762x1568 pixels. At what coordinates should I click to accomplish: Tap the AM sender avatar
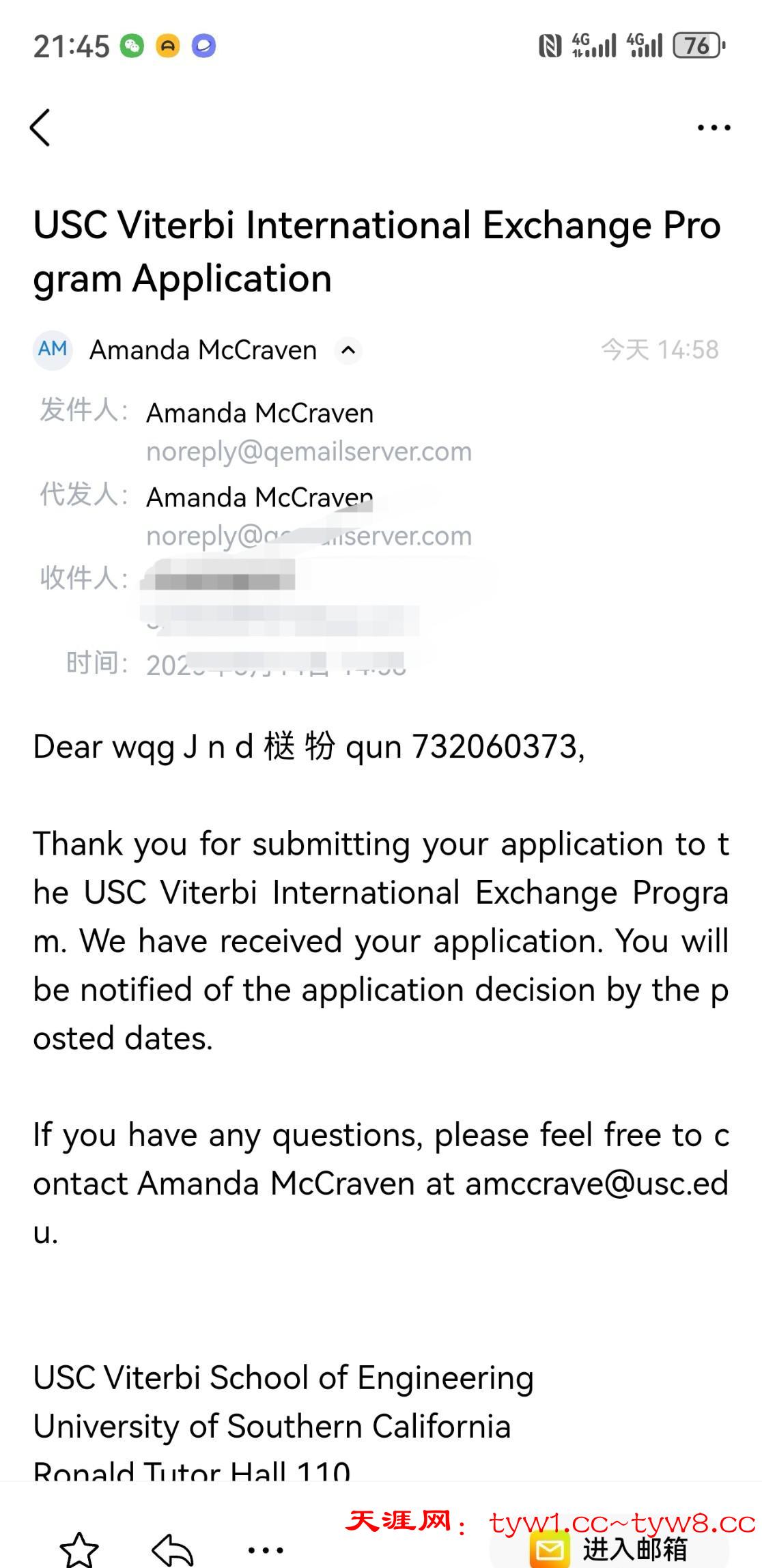[x=53, y=350]
